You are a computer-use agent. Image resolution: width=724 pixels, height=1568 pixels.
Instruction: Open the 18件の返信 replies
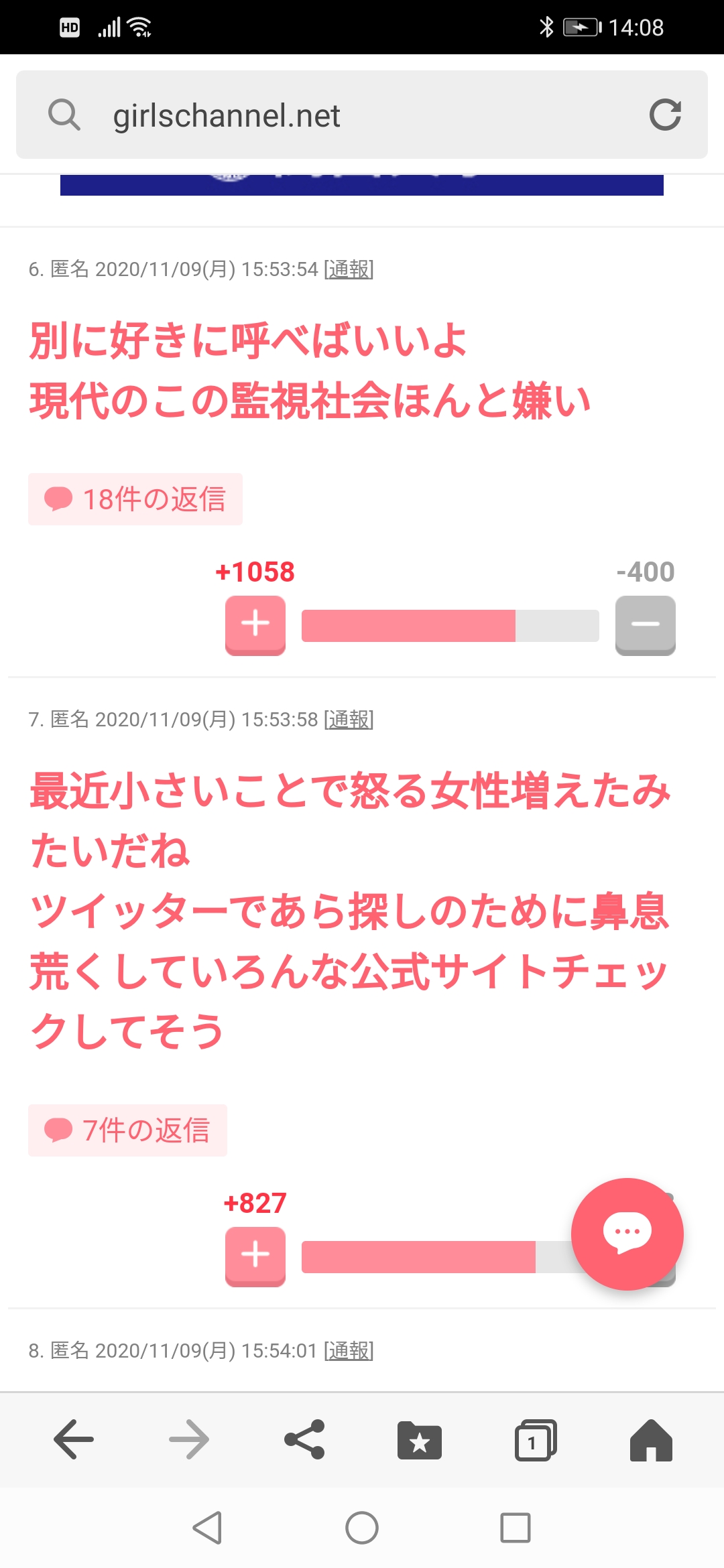[x=135, y=499]
